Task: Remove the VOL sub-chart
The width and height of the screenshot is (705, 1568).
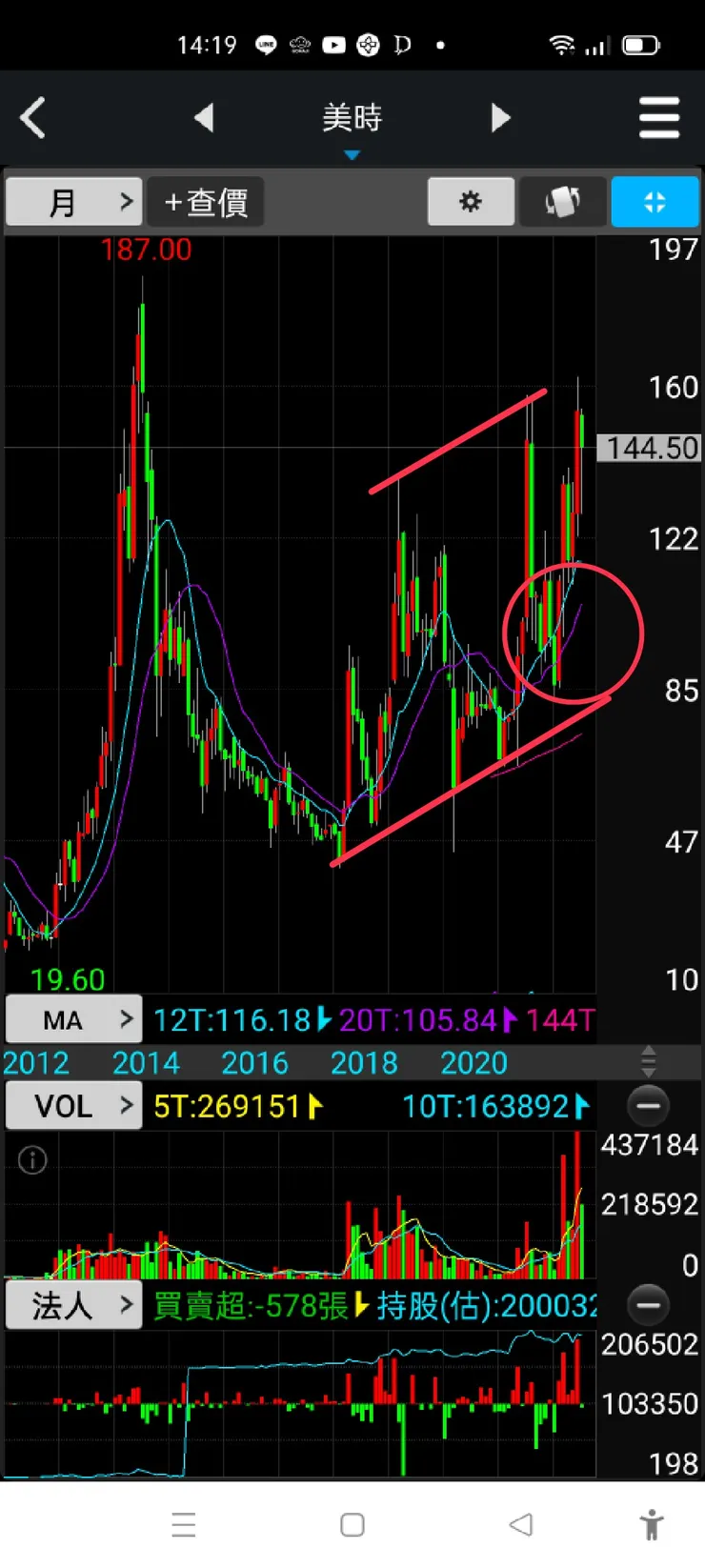Action: [649, 1106]
